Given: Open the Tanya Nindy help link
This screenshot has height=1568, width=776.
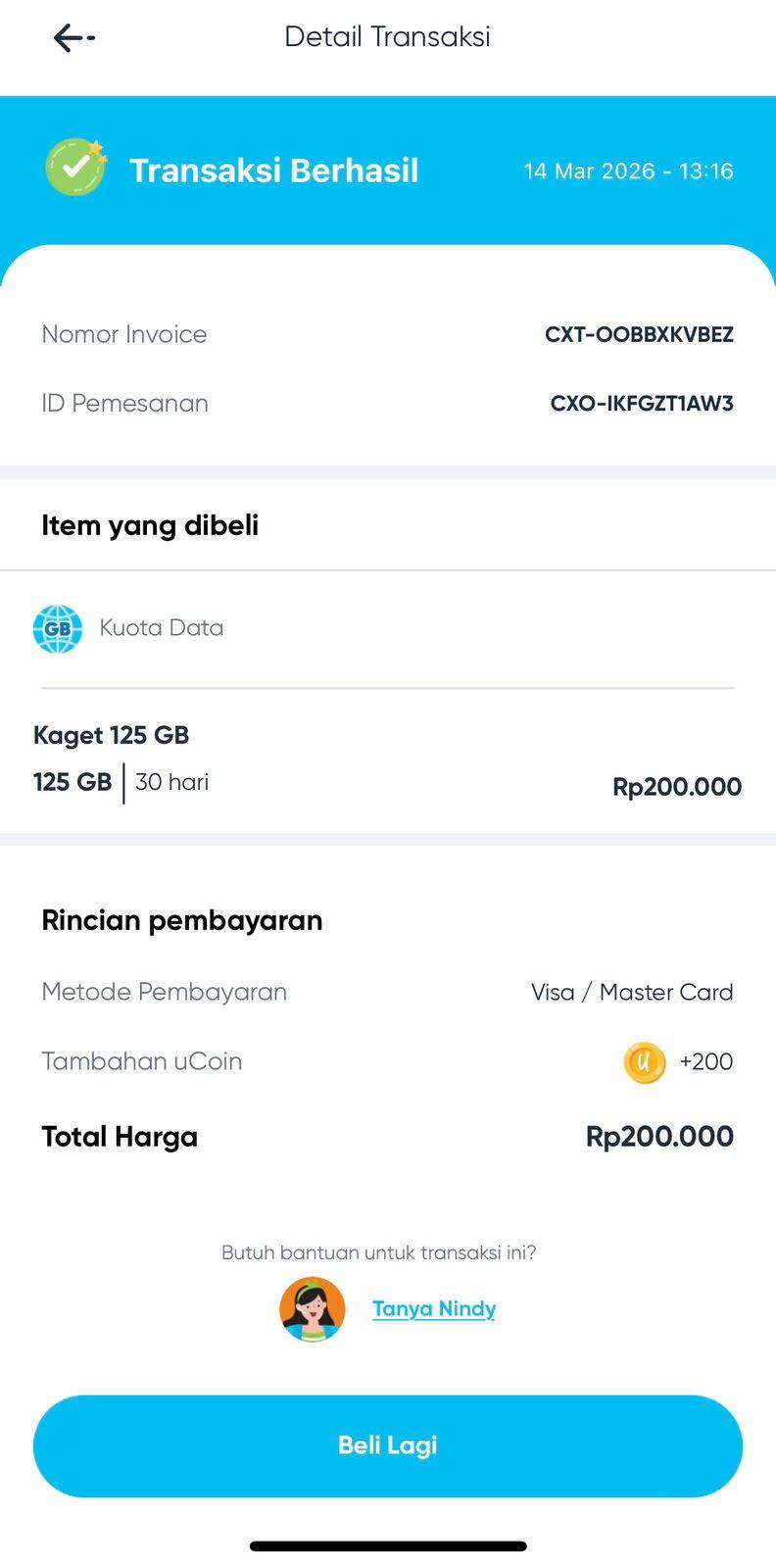Looking at the screenshot, I should coord(434,1308).
